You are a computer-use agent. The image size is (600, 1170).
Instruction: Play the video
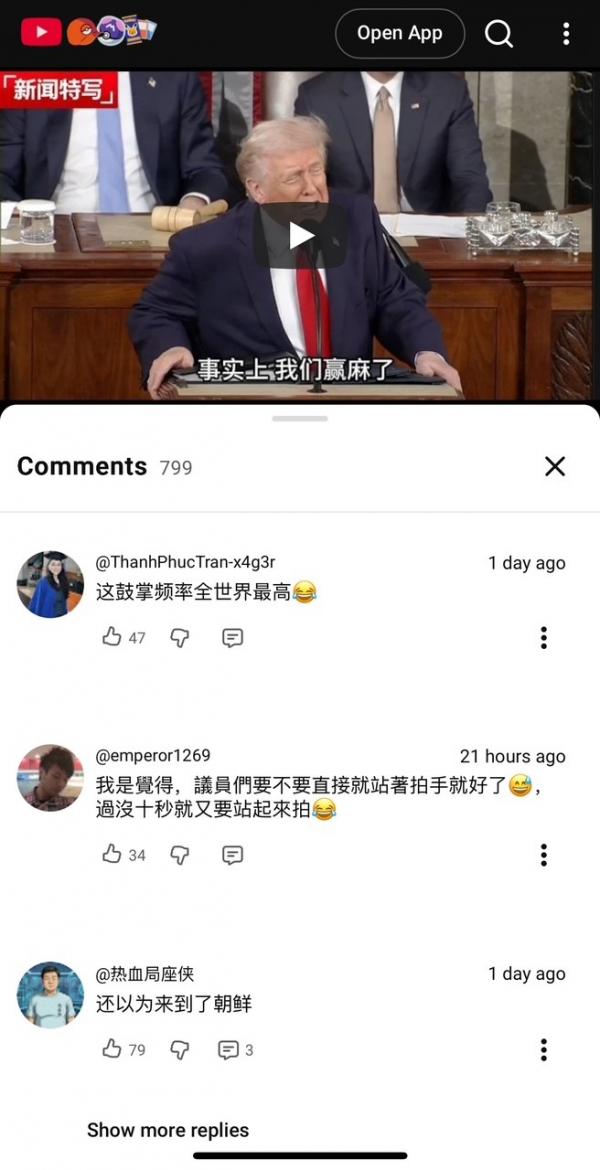tap(300, 236)
